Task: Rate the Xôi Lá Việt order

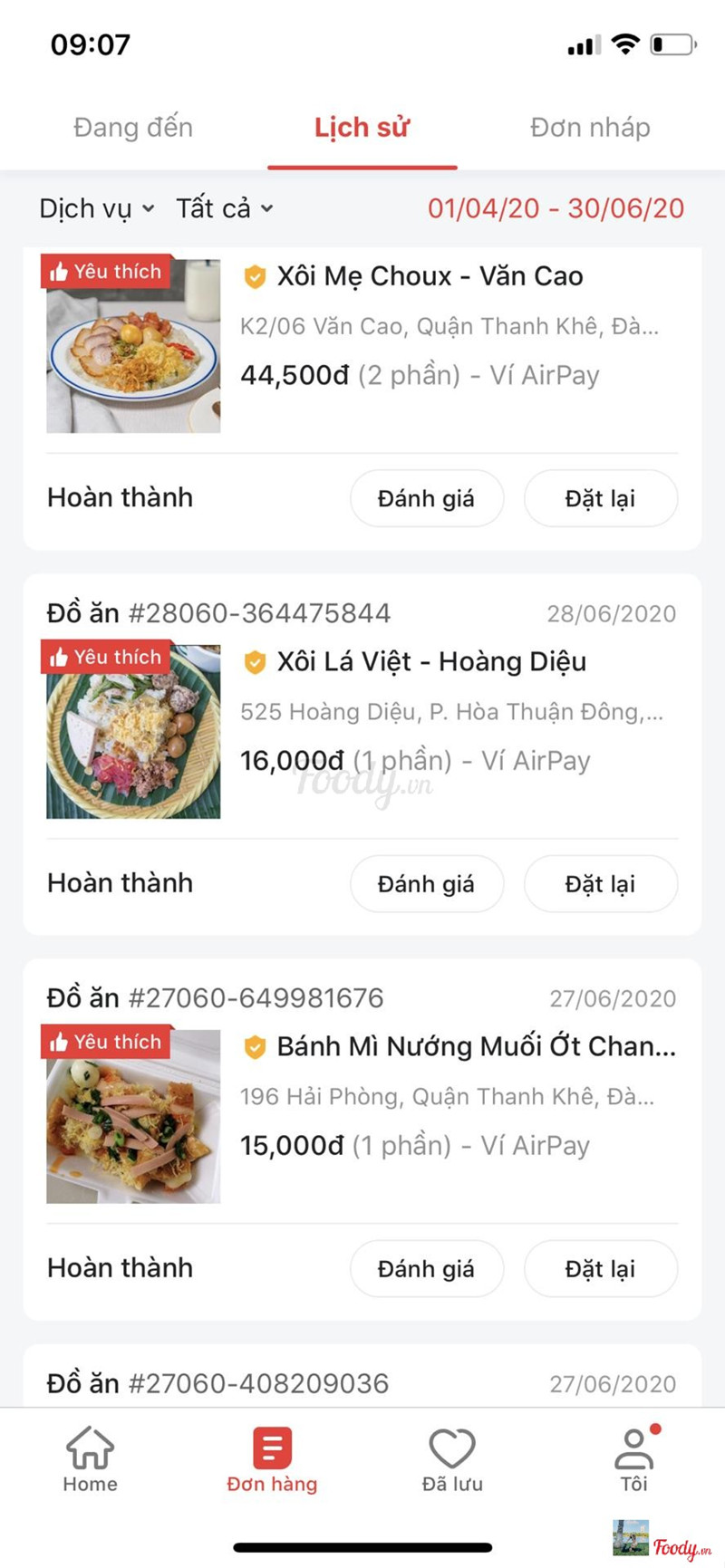Action: 426,884
